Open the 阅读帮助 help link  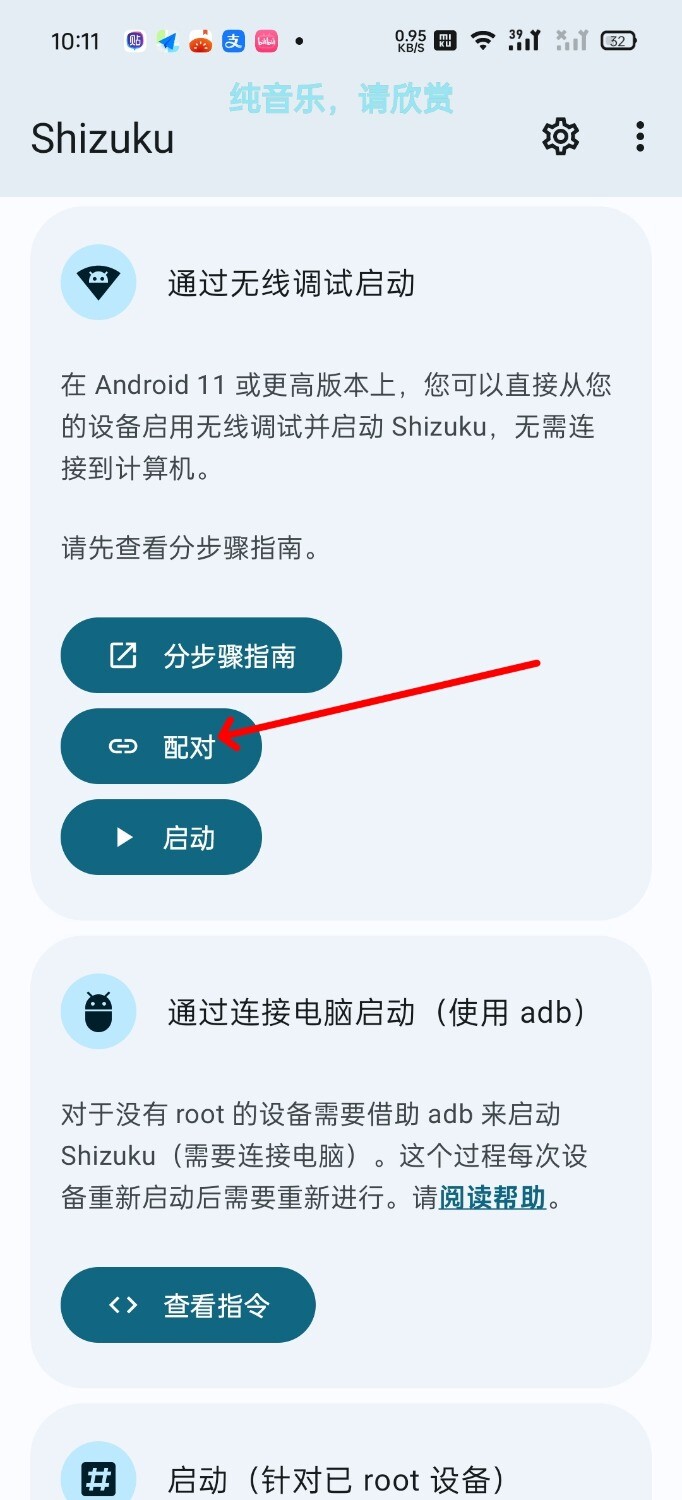pos(493,1198)
